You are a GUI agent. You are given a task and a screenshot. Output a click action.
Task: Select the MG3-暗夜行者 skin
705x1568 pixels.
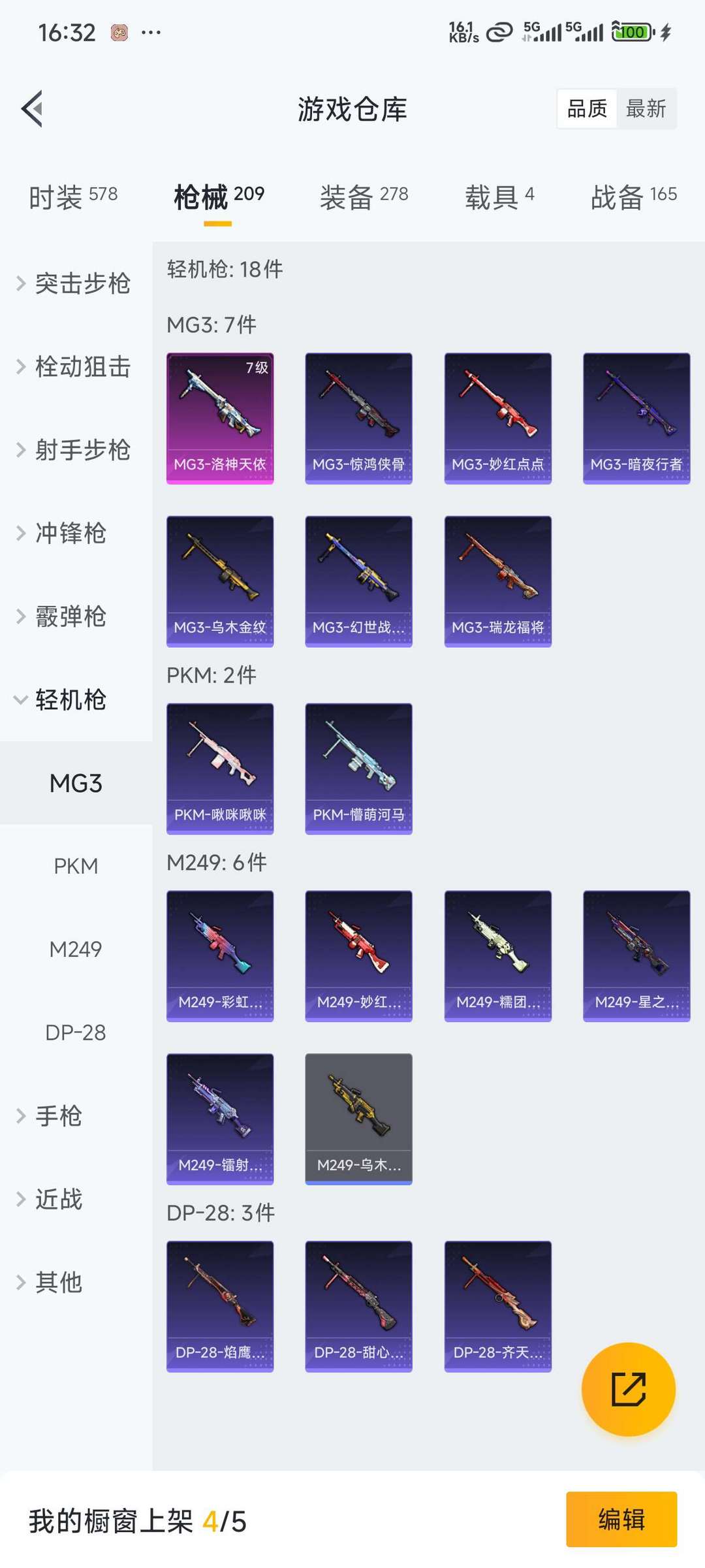(636, 418)
